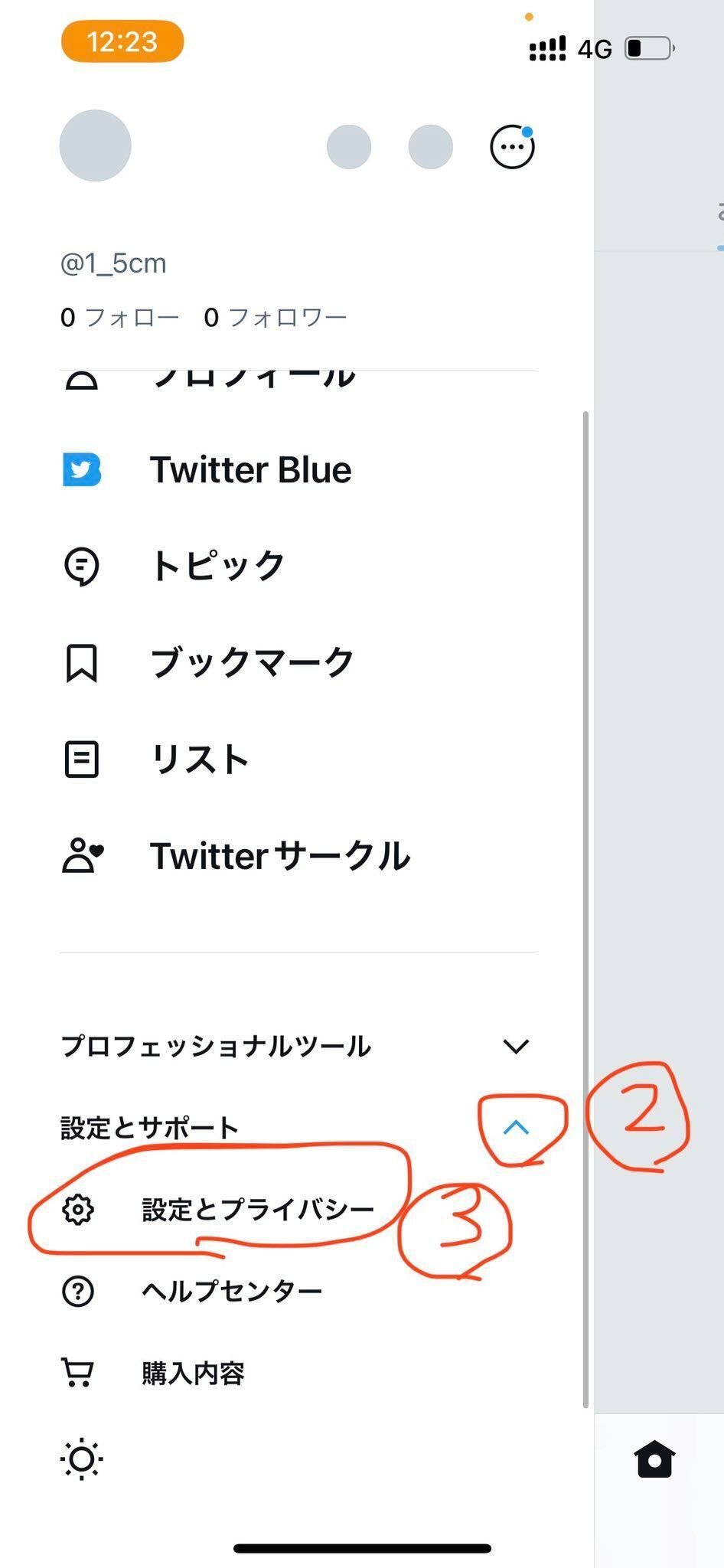Toggle dark mode with the brightness icon
This screenshot has width=724, height=1568.
click(81, 1459)
